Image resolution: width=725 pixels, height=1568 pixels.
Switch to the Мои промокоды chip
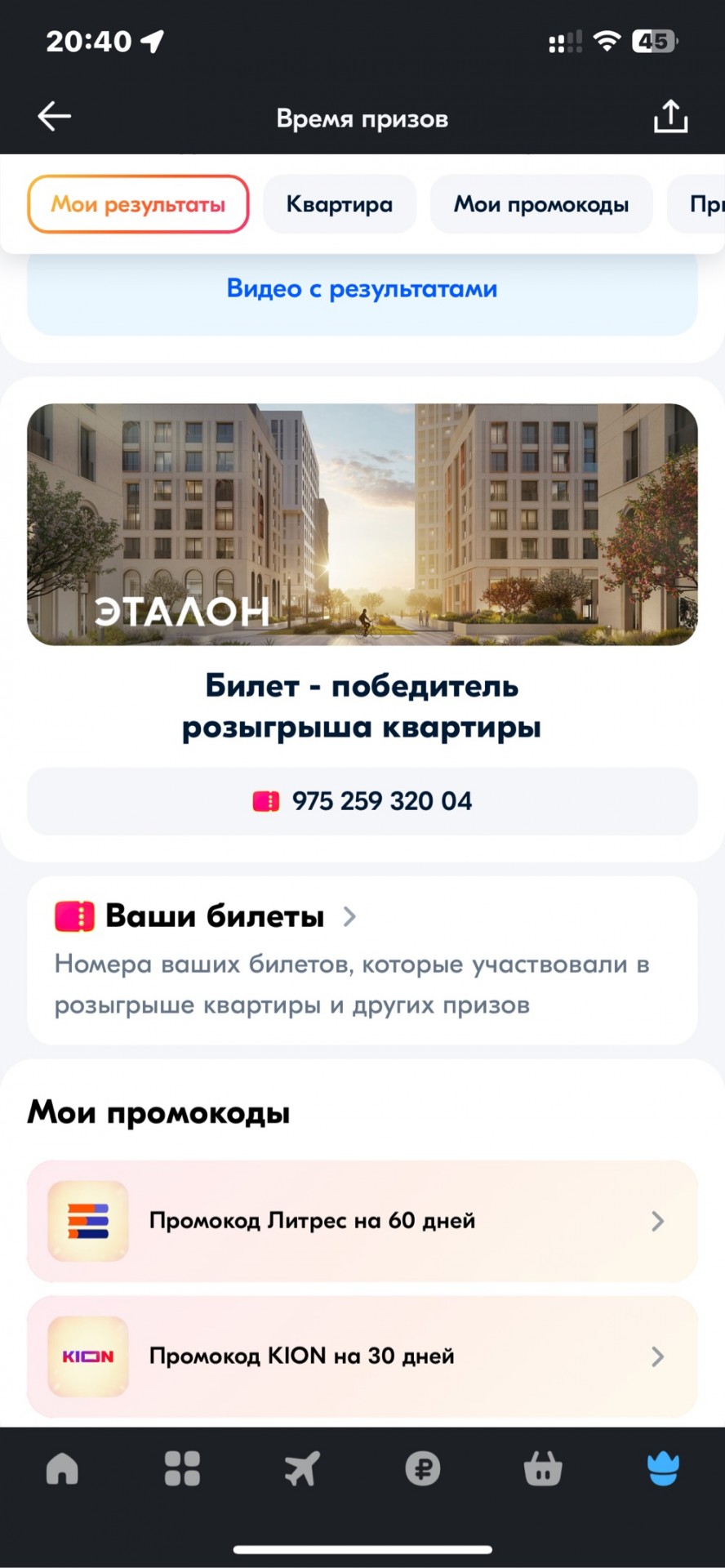pyautogui.click(x=540, y=204)
